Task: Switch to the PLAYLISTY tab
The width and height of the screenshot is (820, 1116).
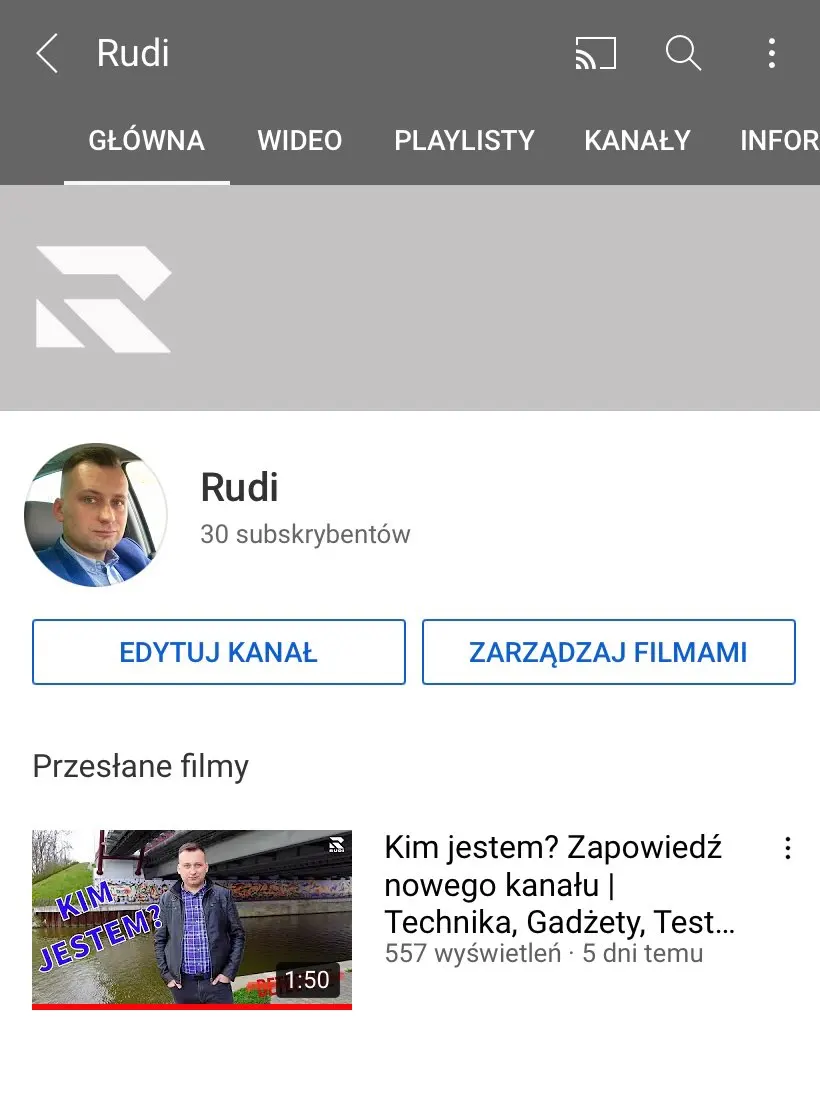Action: click(464, 141)
